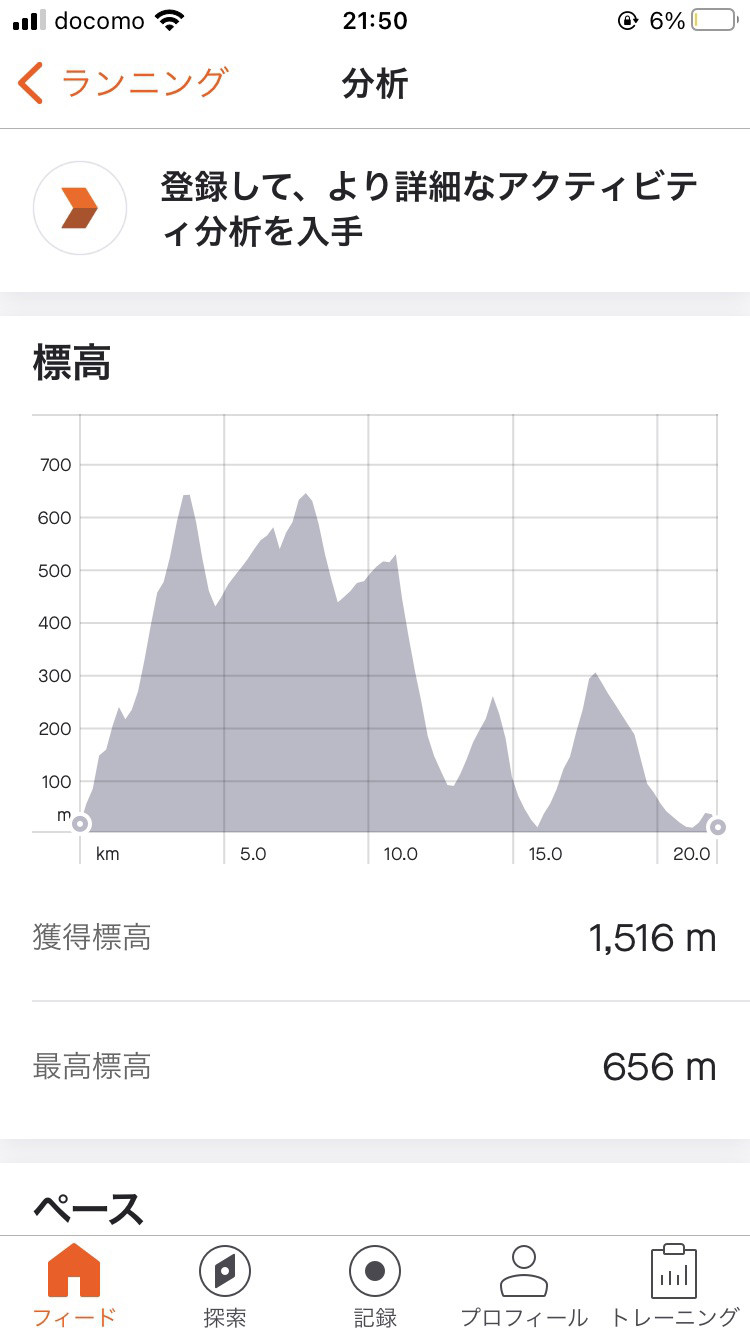
Task: Open the トレーニング tab
Action: coord(674,1286)
